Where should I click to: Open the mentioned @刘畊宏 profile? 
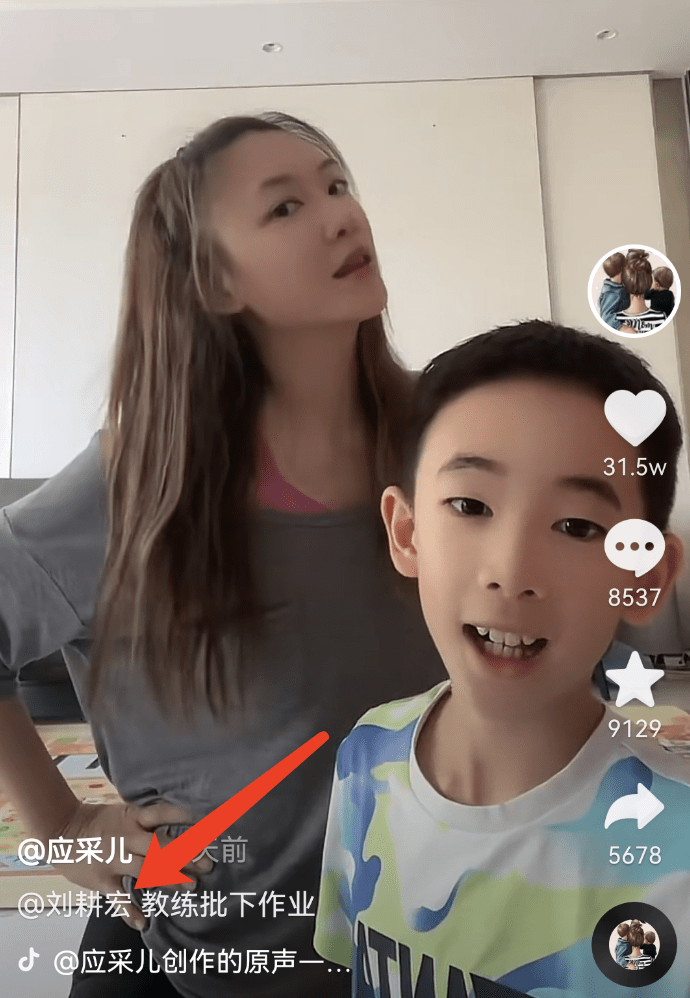tap(75, 905)
